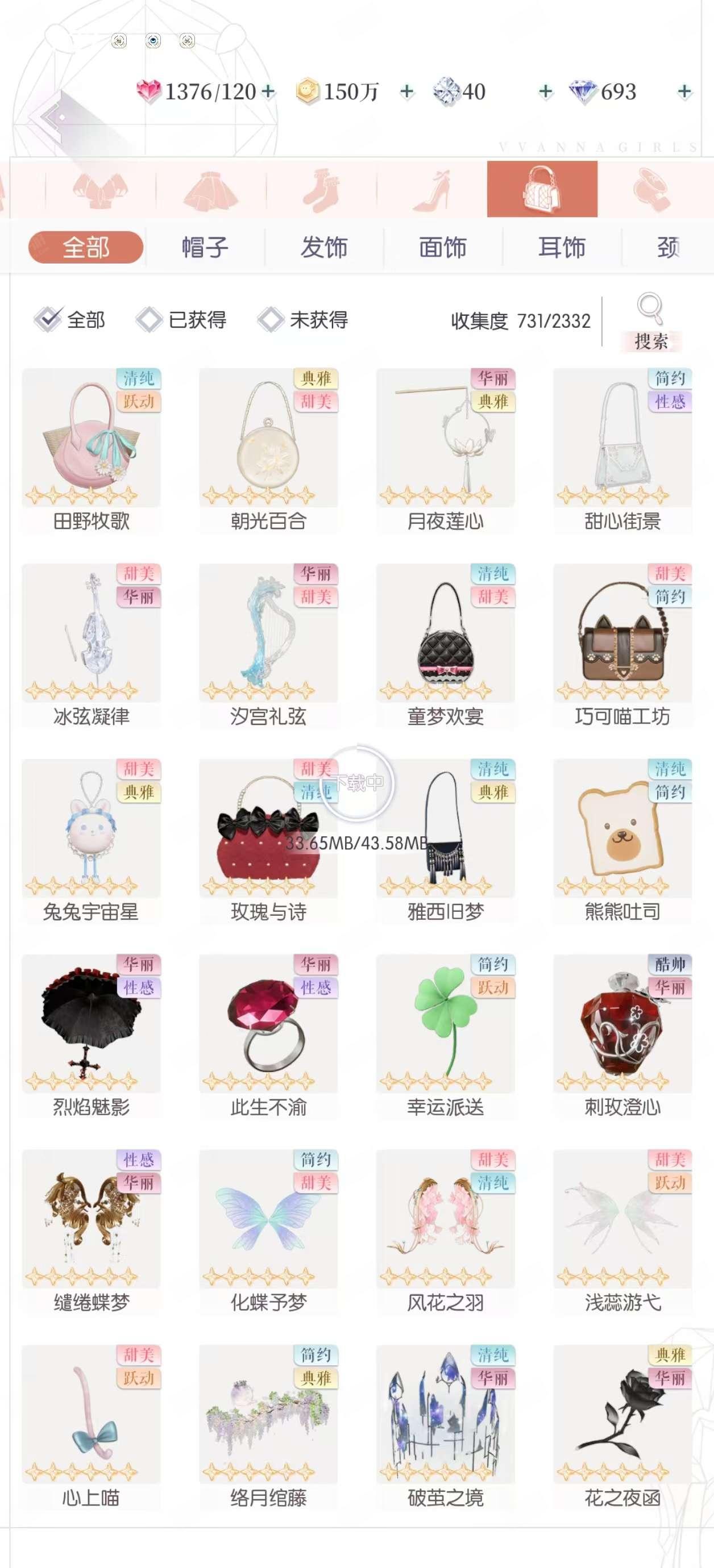Add more stamina hearts with plus
The image size is (714, 1568).
click(x=268, y=91)
